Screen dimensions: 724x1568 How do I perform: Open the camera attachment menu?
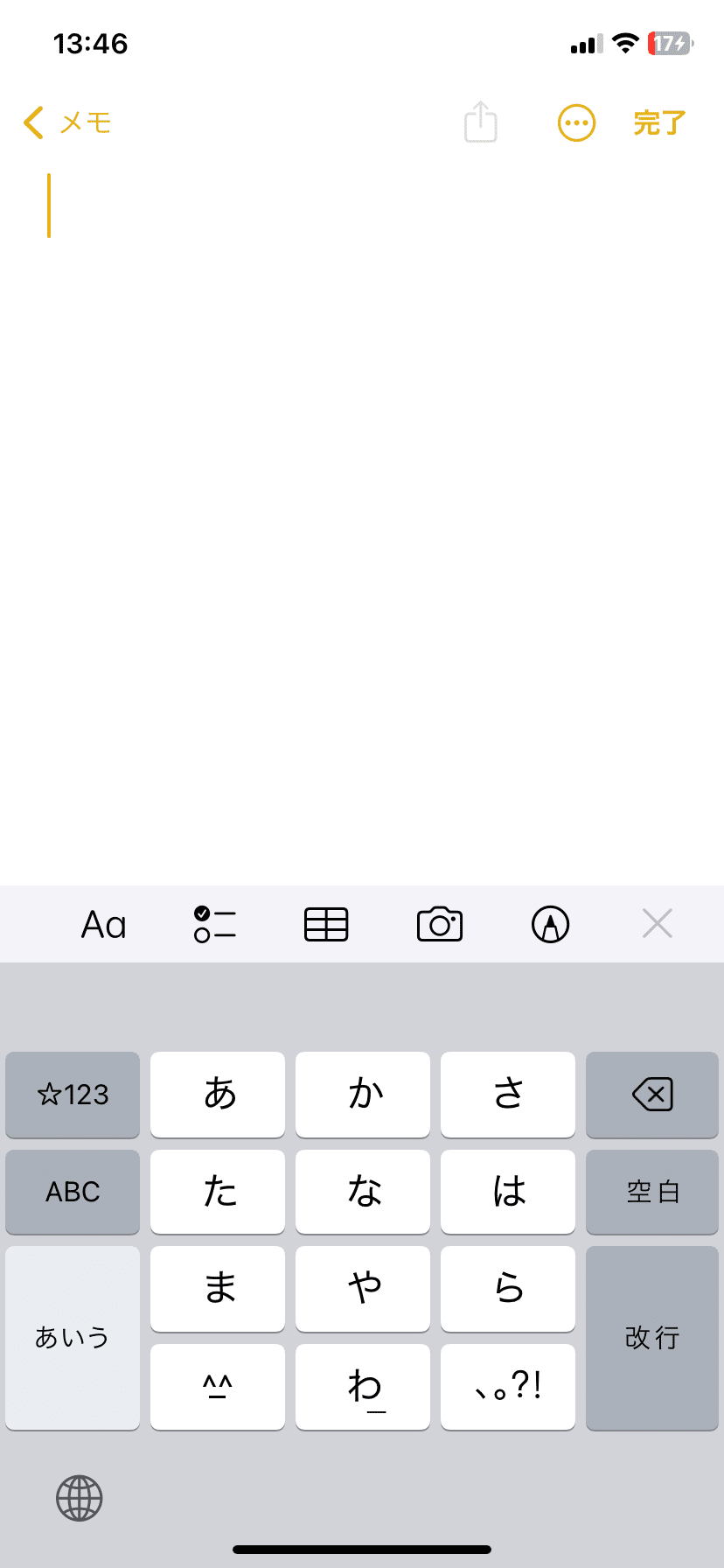click(x=440, y=925)
